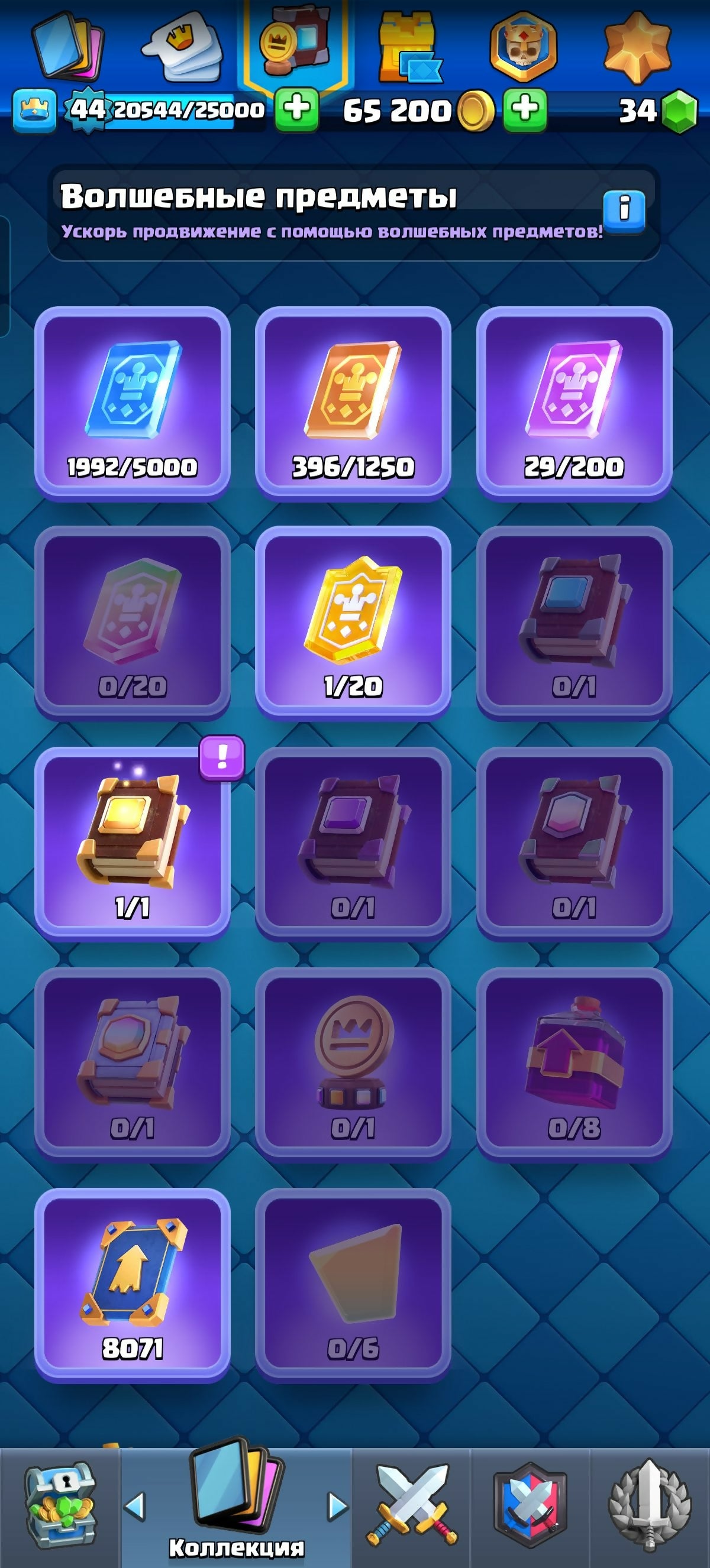Add experience with the green plus next to 20544/25000
This screenshot has width=710, height=1568.
click(x=296, y=110)
